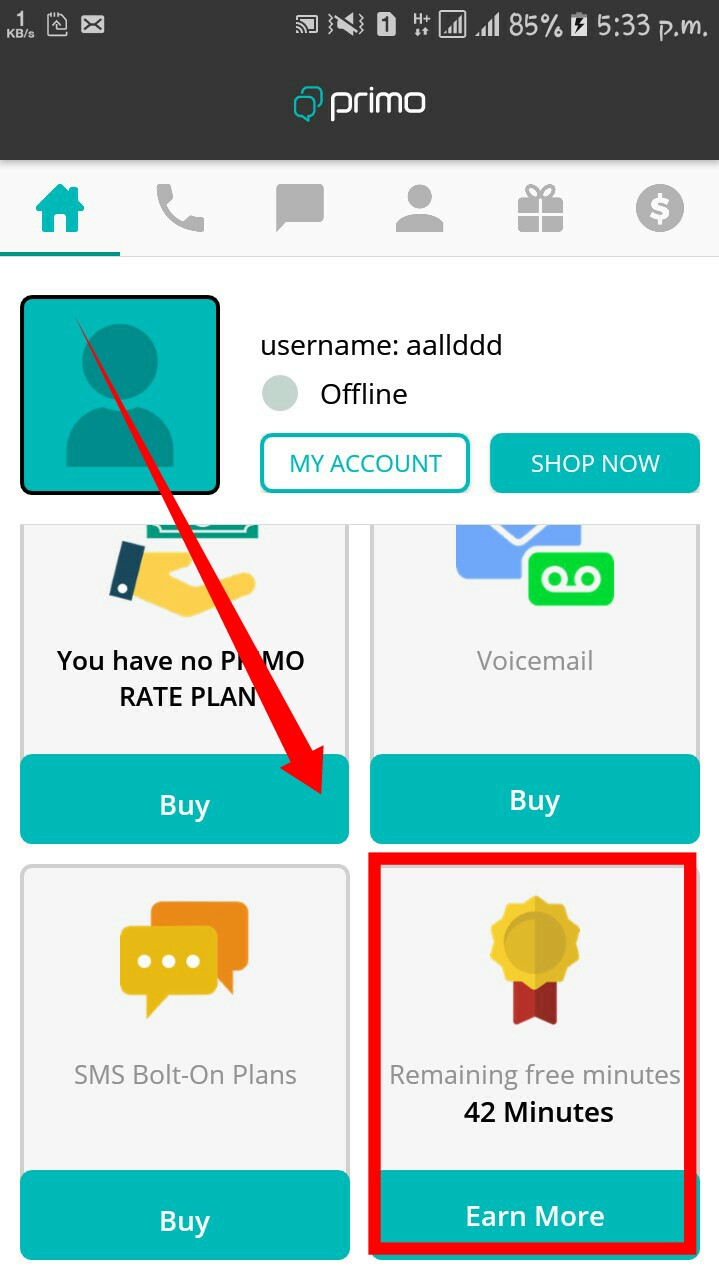Open MY ACCOUNT
This screenshot has width=719, height=1280.
pos(365,464)
